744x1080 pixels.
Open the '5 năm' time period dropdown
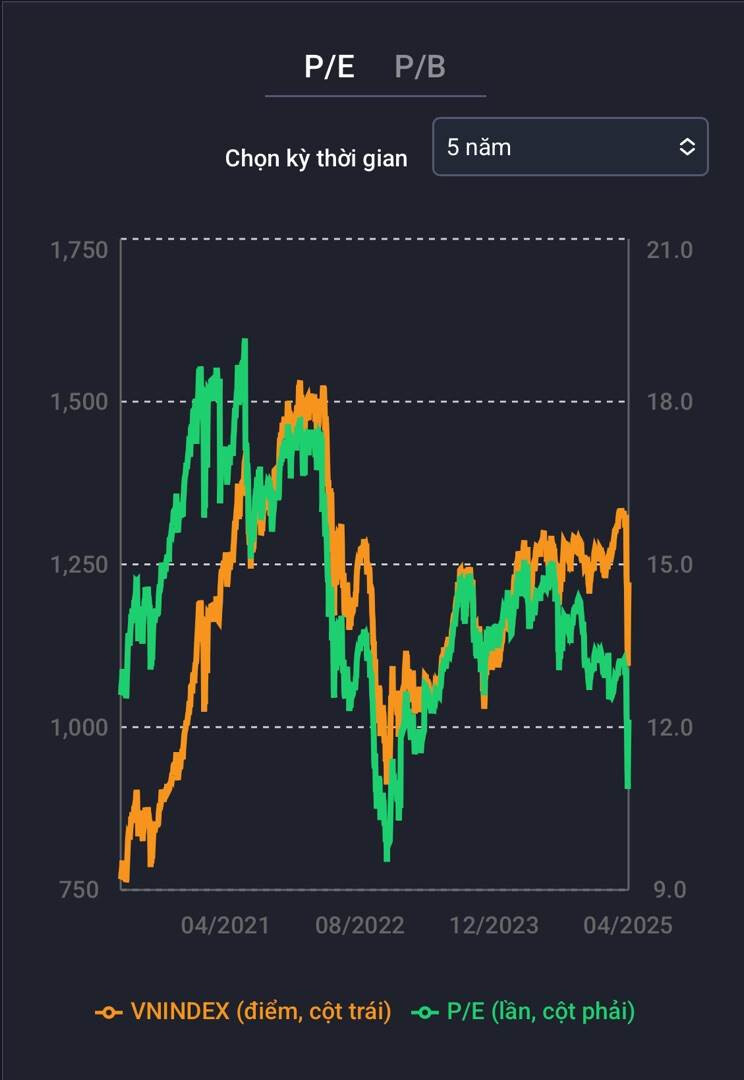pyautogui.click(x=570, y=147)
